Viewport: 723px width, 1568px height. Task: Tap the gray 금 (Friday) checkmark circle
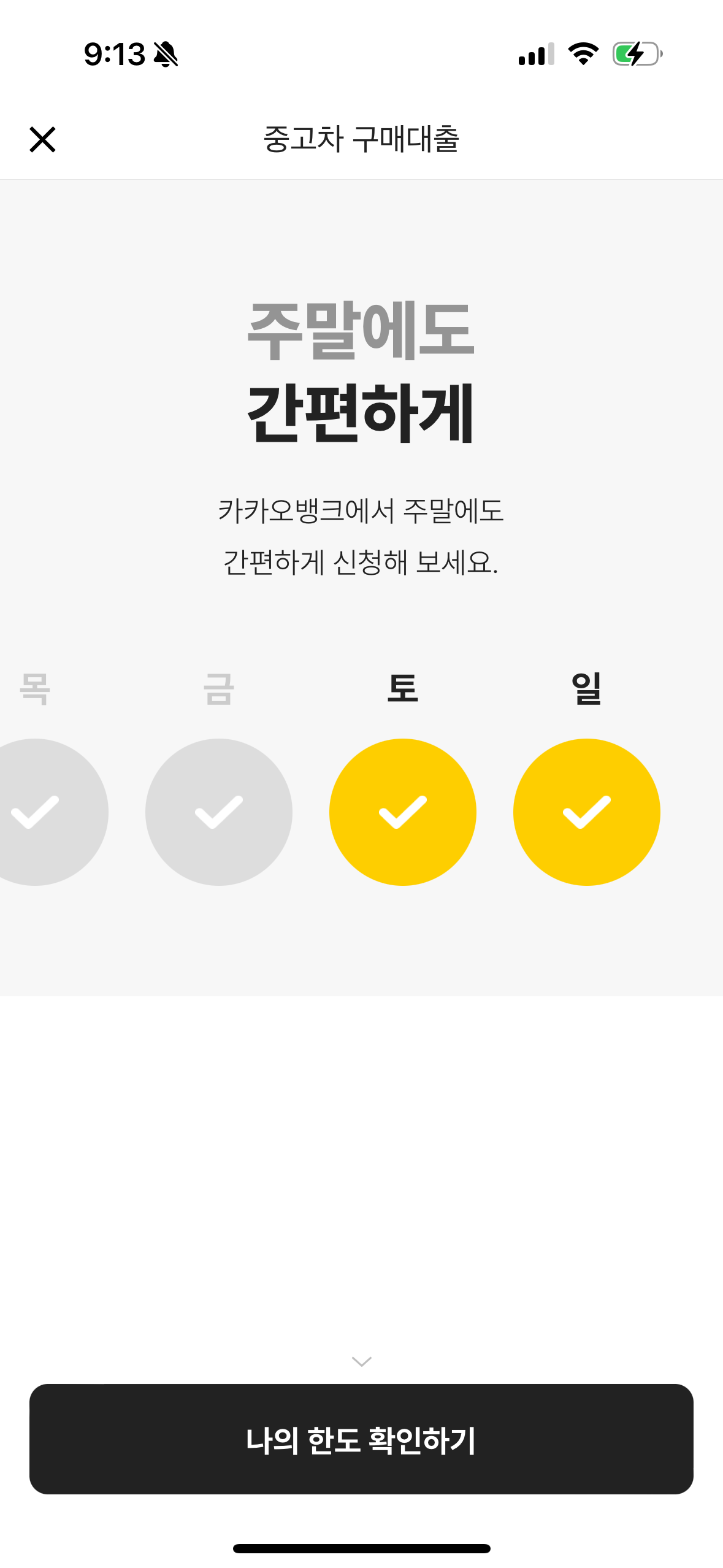[x=221, y=812]
